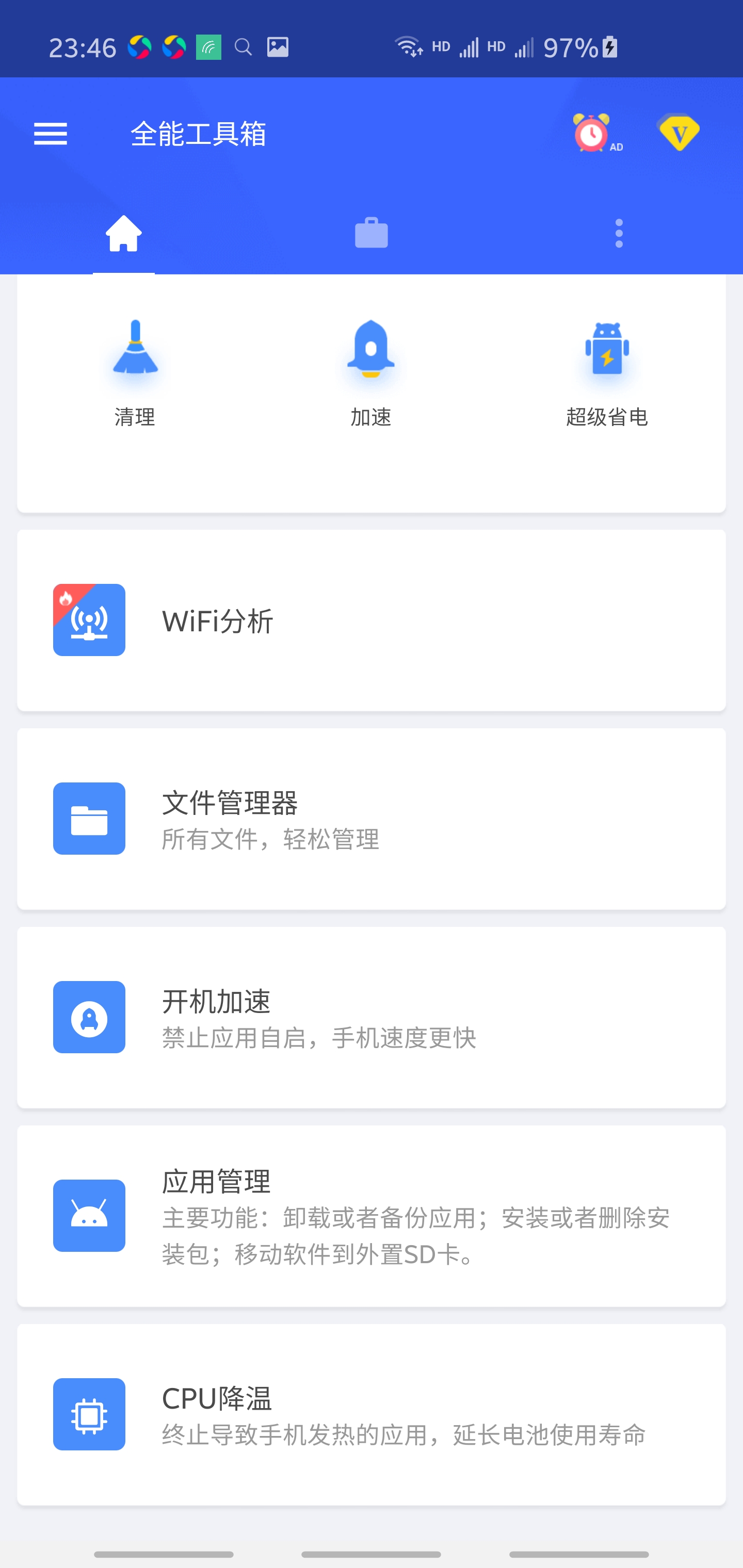Click the yellow VIP diamond icon
Image resolution: width=743 pixels, height=1568 pixels.
click(x=678, y=133)
